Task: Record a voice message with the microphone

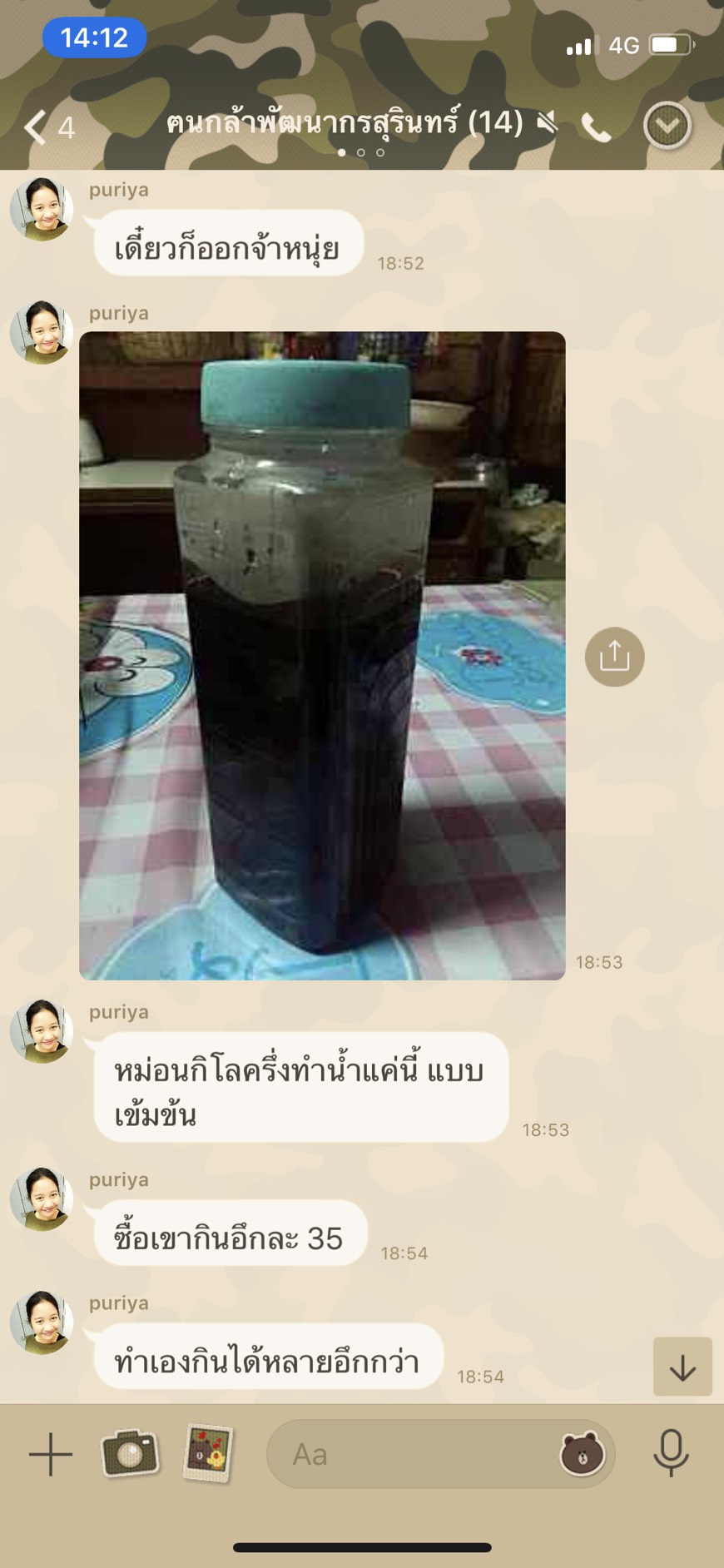Action: [671, 1453]
